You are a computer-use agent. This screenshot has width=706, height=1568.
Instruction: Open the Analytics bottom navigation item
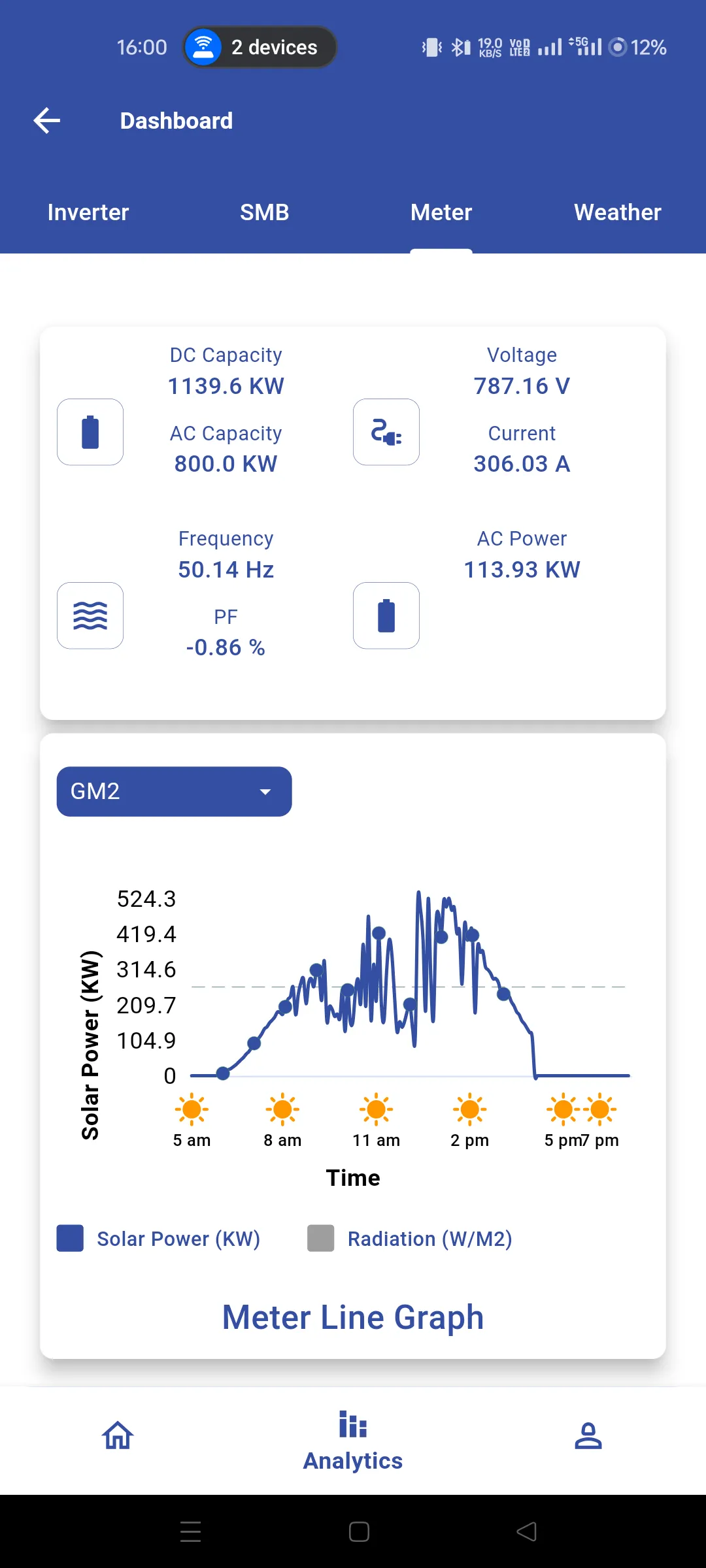coord(353,1441)
